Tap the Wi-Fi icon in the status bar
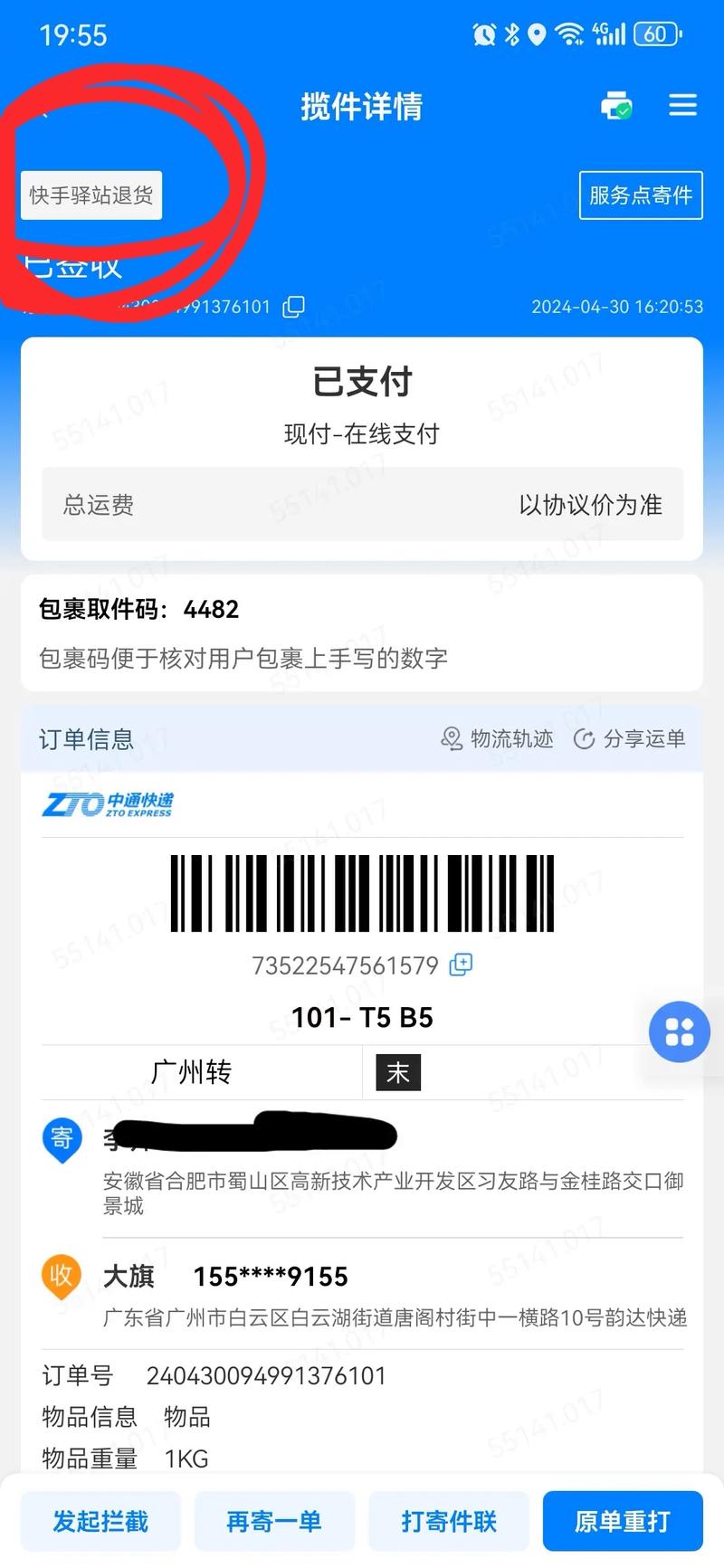Image resolution: width=724 pixels, height=1568 pixels. [570, 32]
